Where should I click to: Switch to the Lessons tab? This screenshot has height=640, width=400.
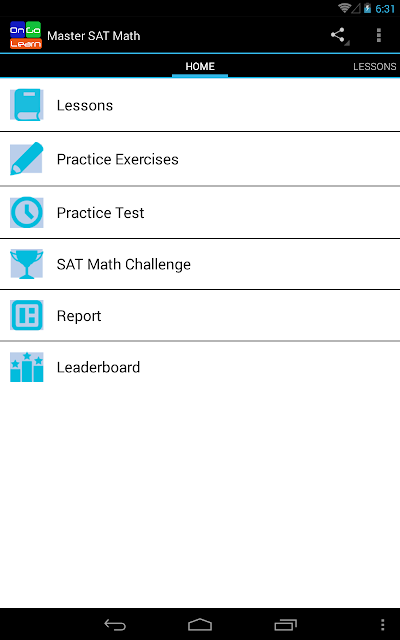(x=374, y=67)
